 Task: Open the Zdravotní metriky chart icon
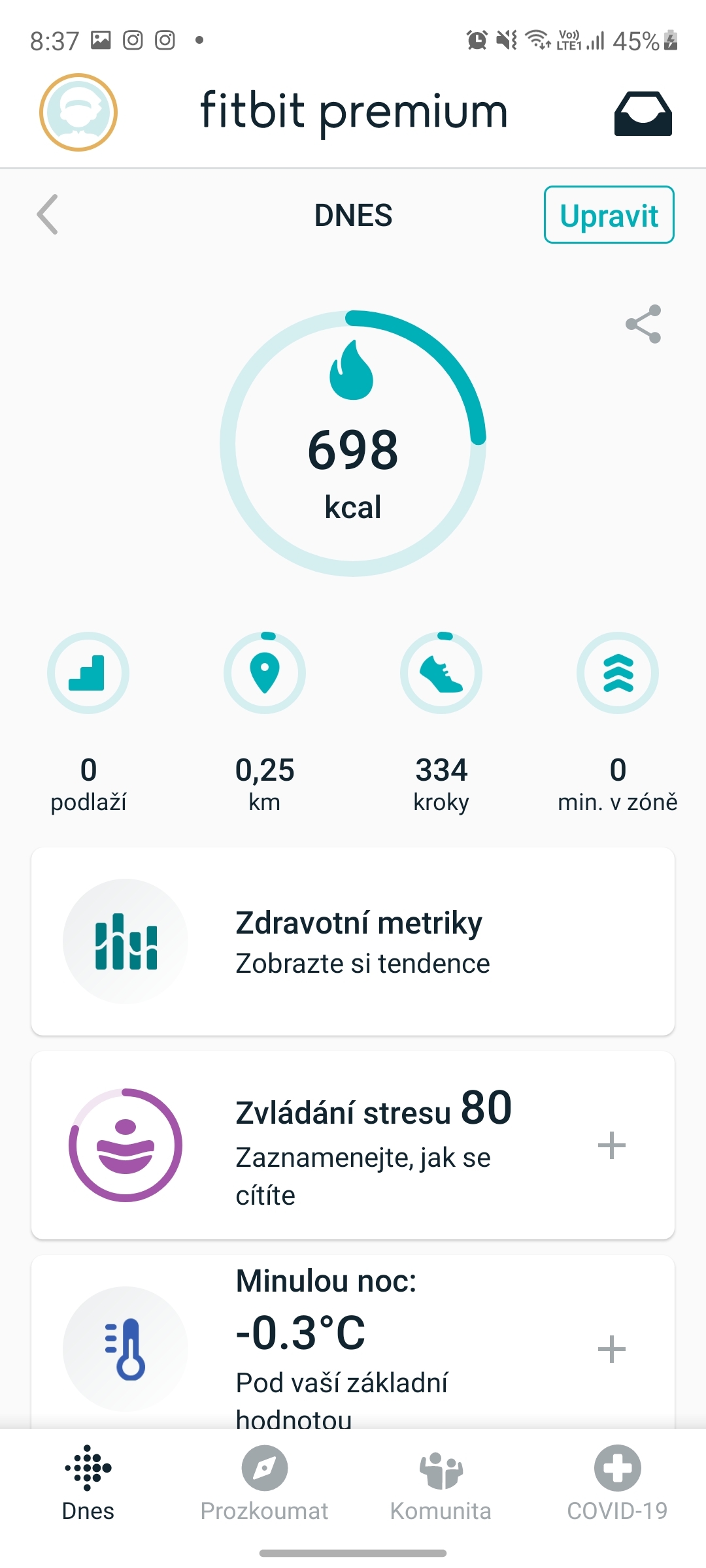point(126,941)
